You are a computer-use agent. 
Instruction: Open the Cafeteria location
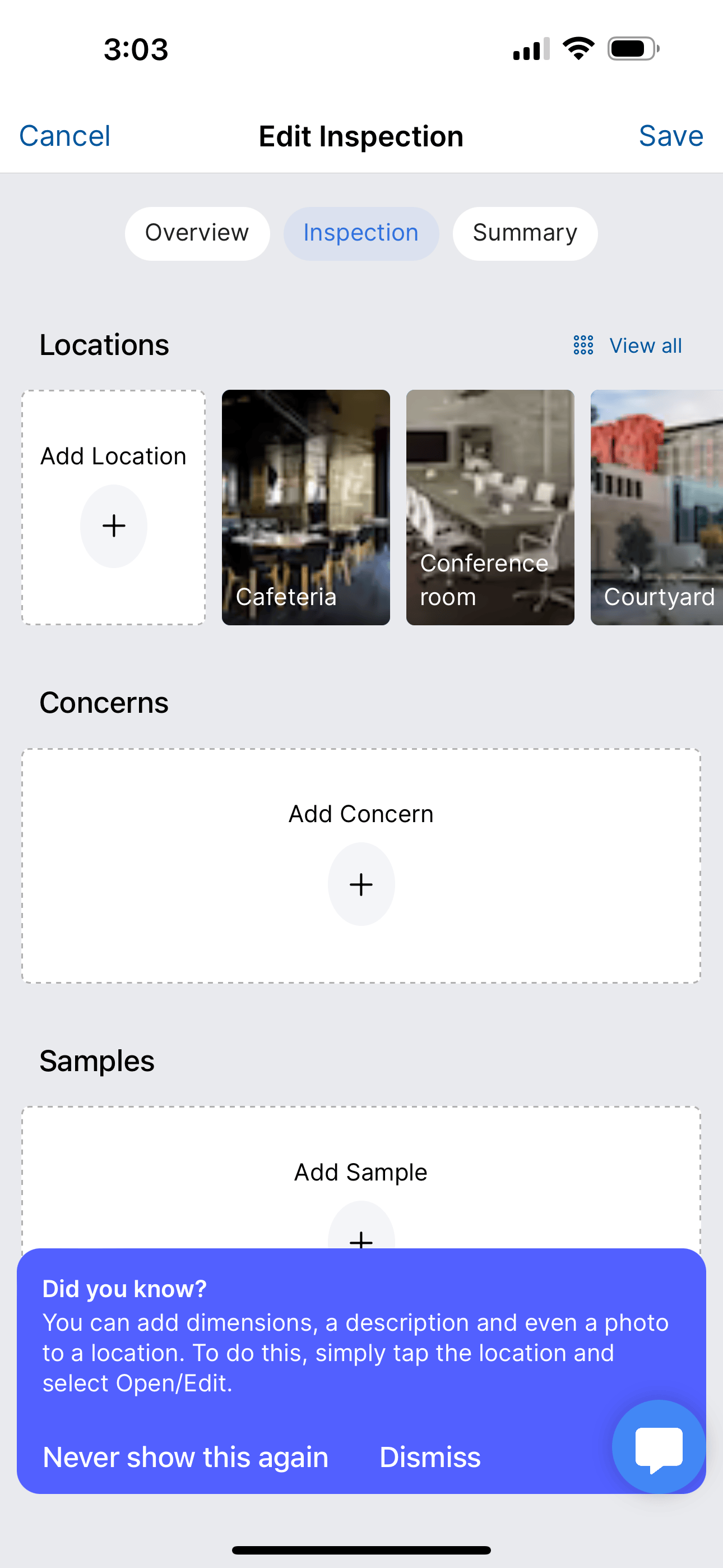click(305, 507)
